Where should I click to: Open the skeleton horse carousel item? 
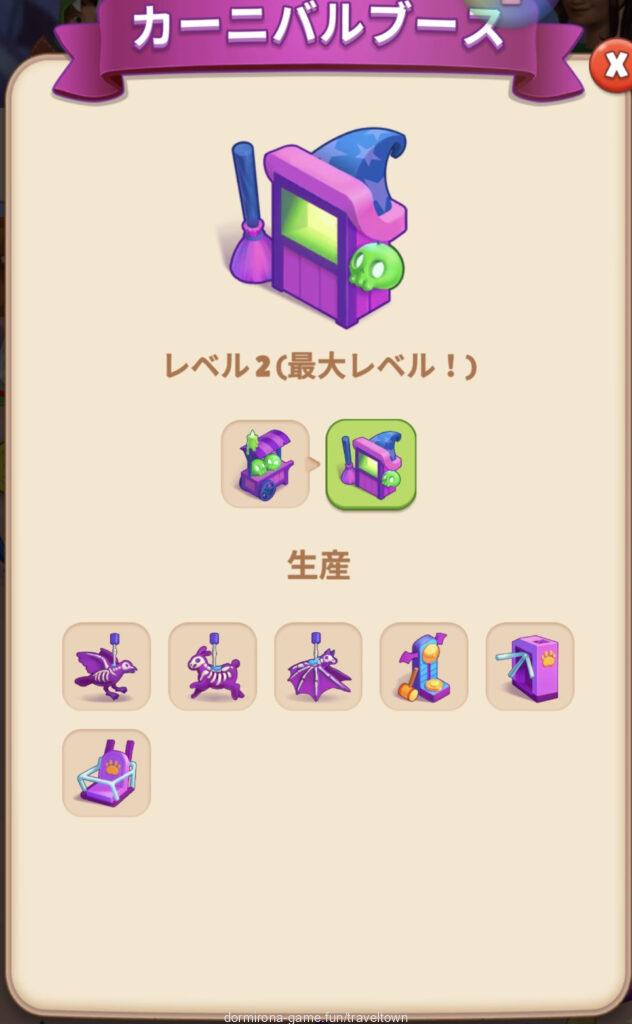[212, 666]
